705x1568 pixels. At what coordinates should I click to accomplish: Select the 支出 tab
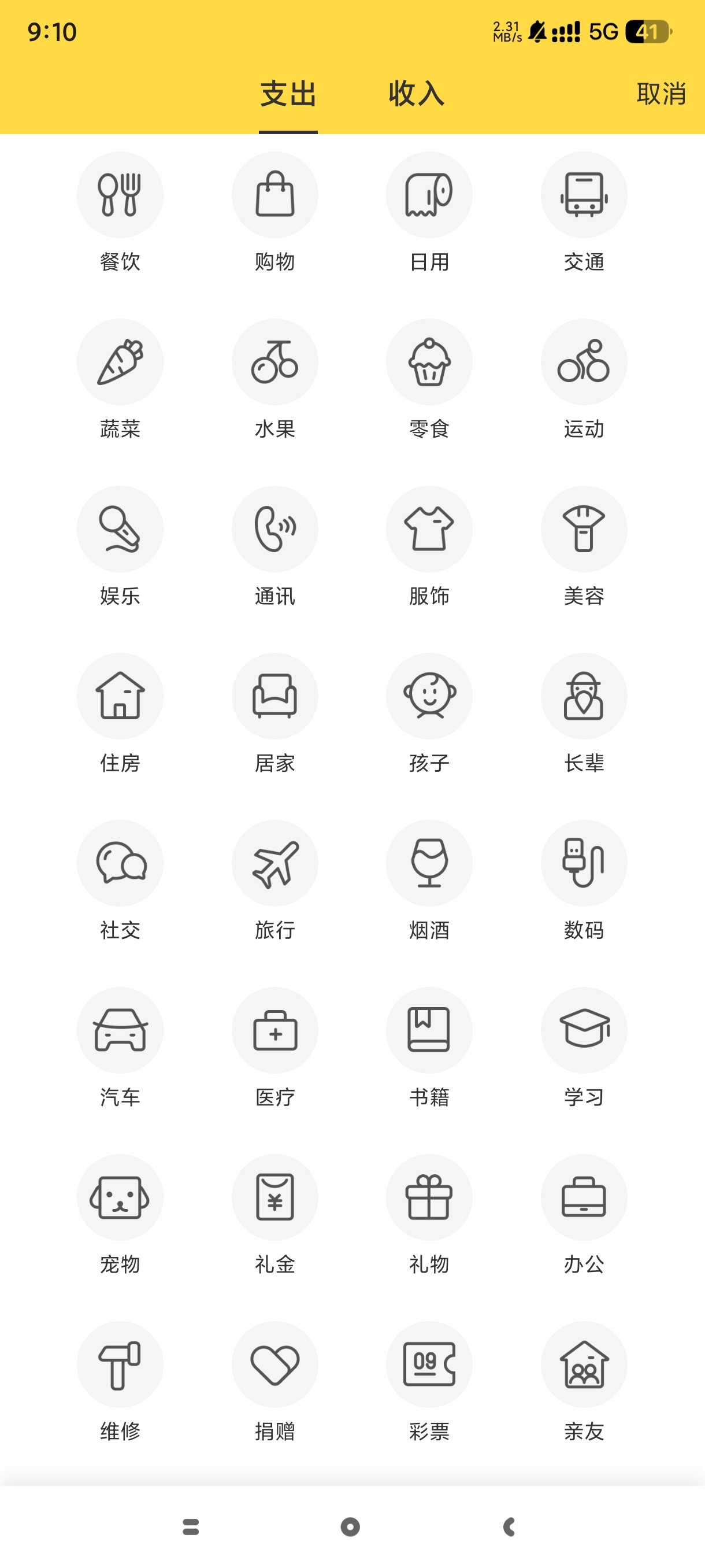pyautogui.click(x=288, y=94)
